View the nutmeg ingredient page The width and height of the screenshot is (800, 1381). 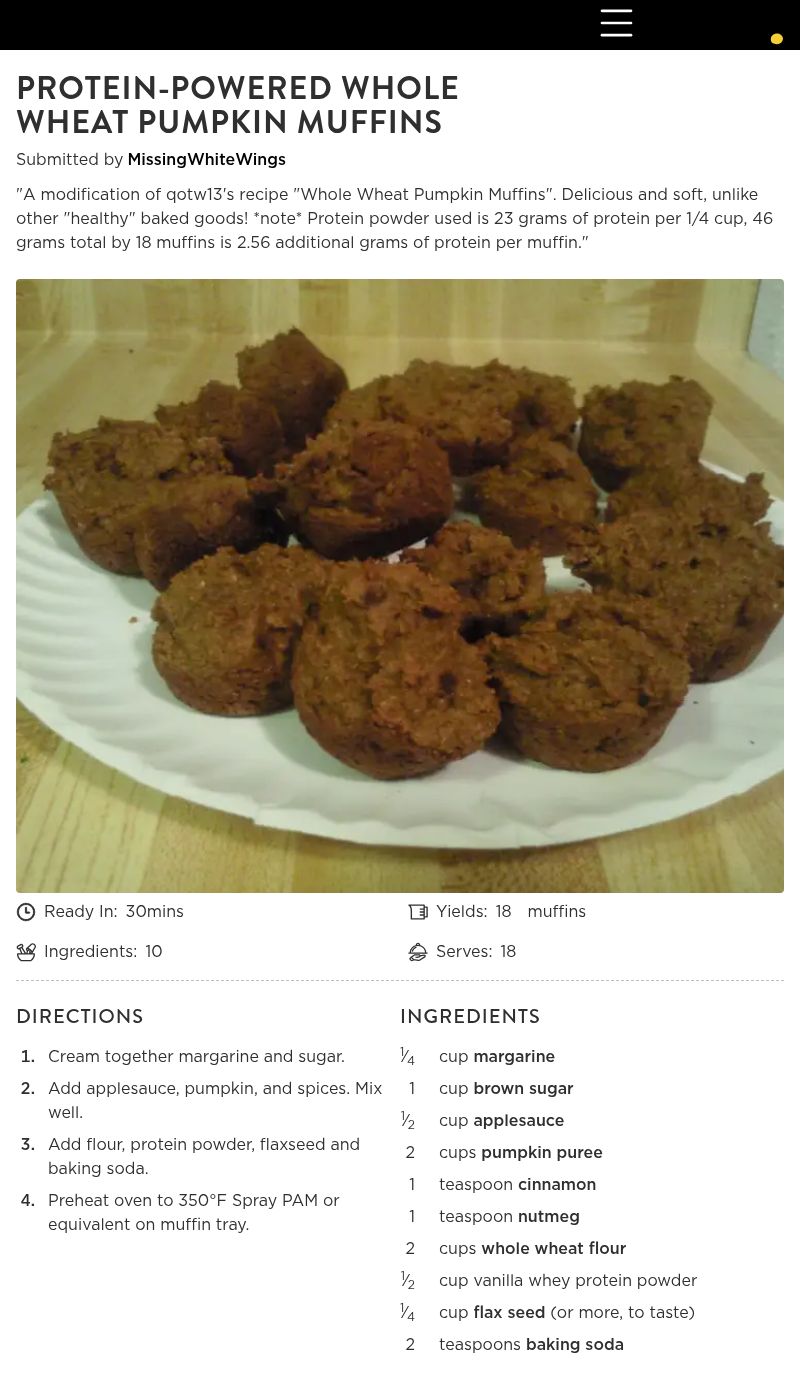(x=548, y=1217)
